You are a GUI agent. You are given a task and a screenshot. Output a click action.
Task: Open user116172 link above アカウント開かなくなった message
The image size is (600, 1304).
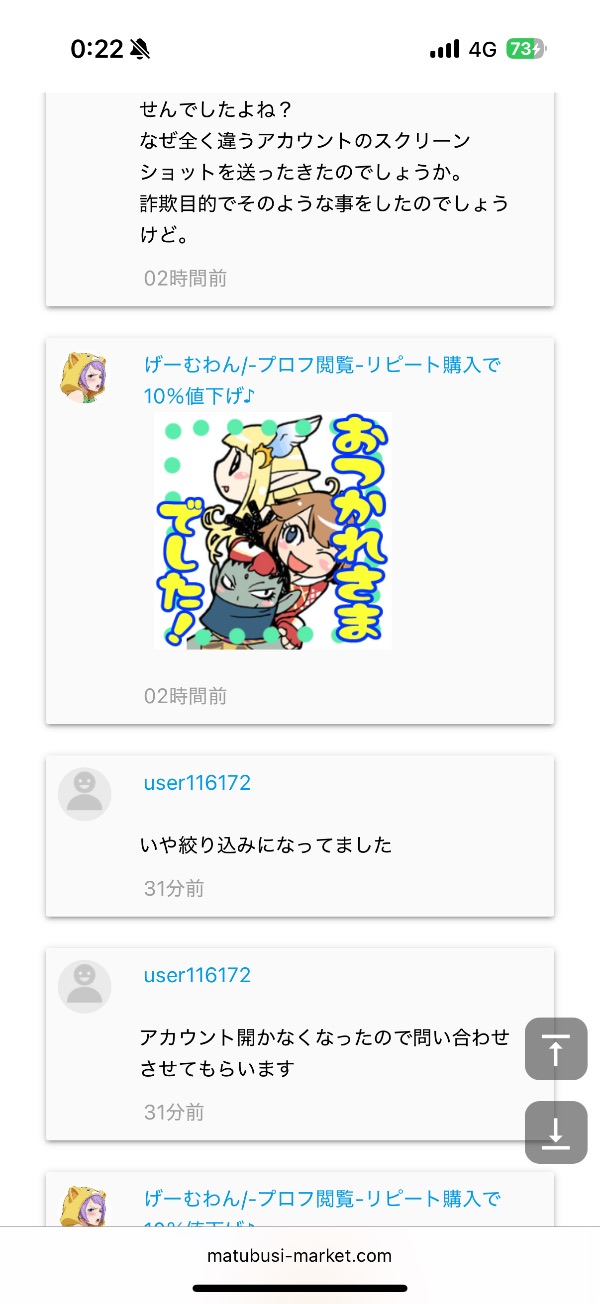coord(197,975)
